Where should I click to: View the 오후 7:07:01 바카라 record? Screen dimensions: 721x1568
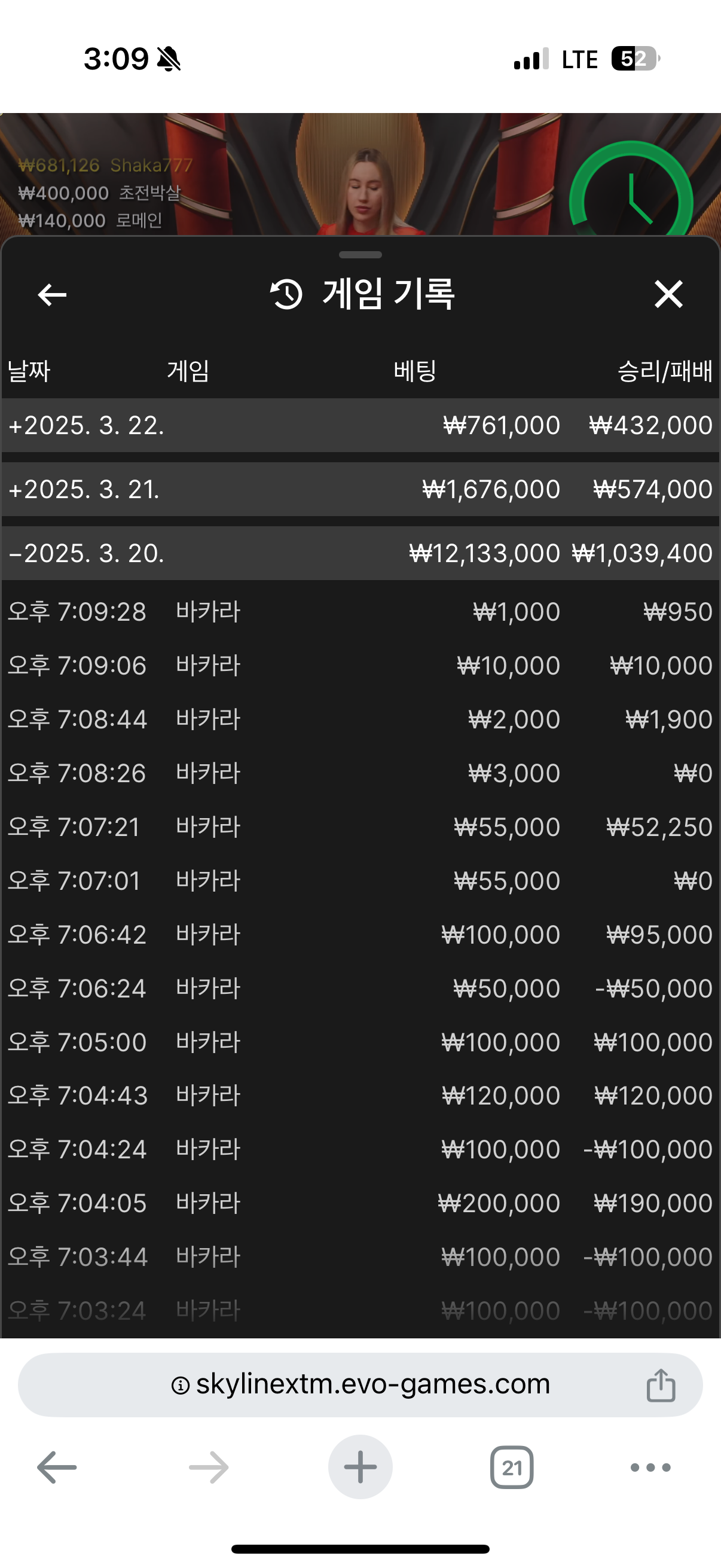pos(360,881)
